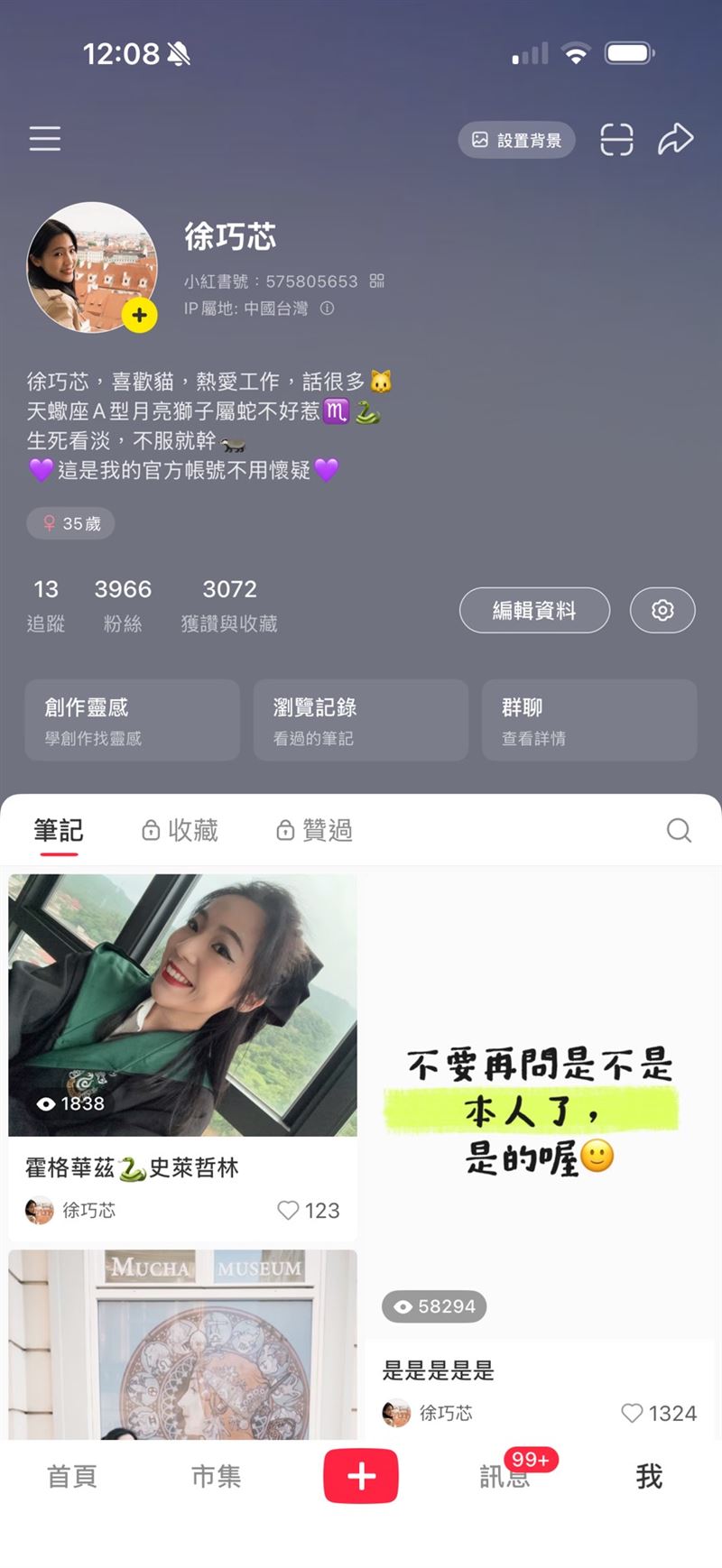The width and height of the screenshot is (722, 1568).
Task: Switch to the 讚過 tab
Action: click(x=315, y=830)
